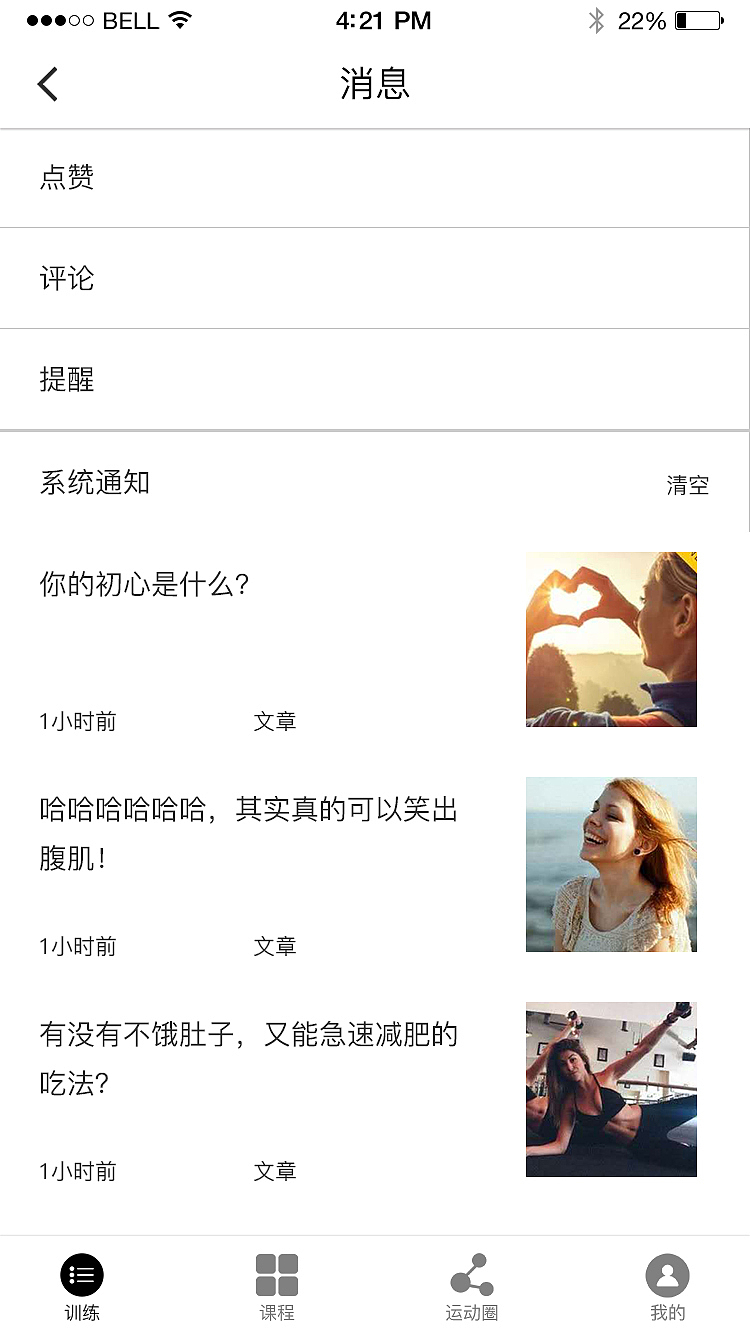This screenshot has height=1334, width=750.
Task: Open the 评论 (Comments) message category
Action: (x=66, y=279)
